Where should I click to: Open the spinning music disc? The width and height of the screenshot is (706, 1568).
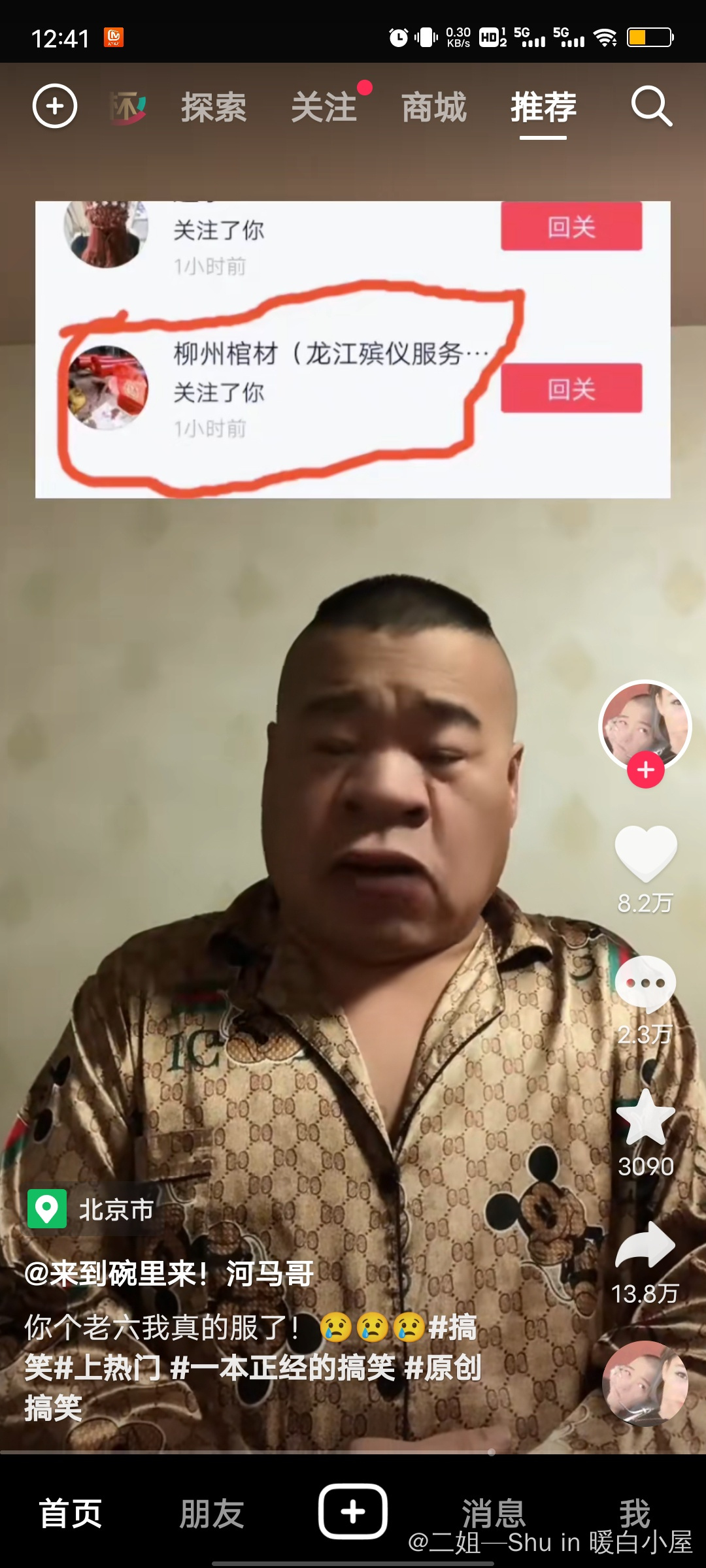pyautogui.click(x=645, y=1383)
